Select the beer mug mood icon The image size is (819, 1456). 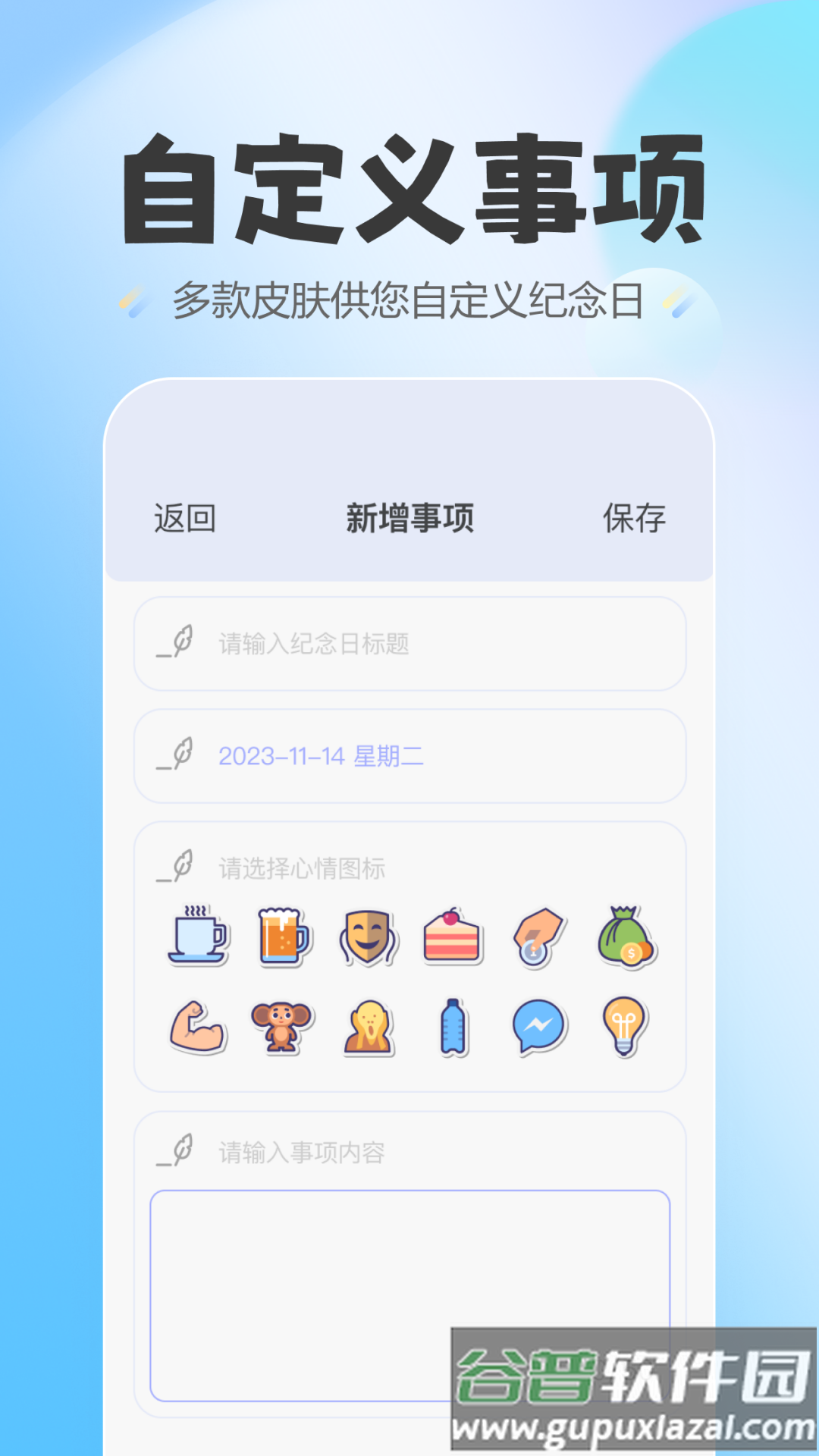pyautogui.click(x=282, y=934)
